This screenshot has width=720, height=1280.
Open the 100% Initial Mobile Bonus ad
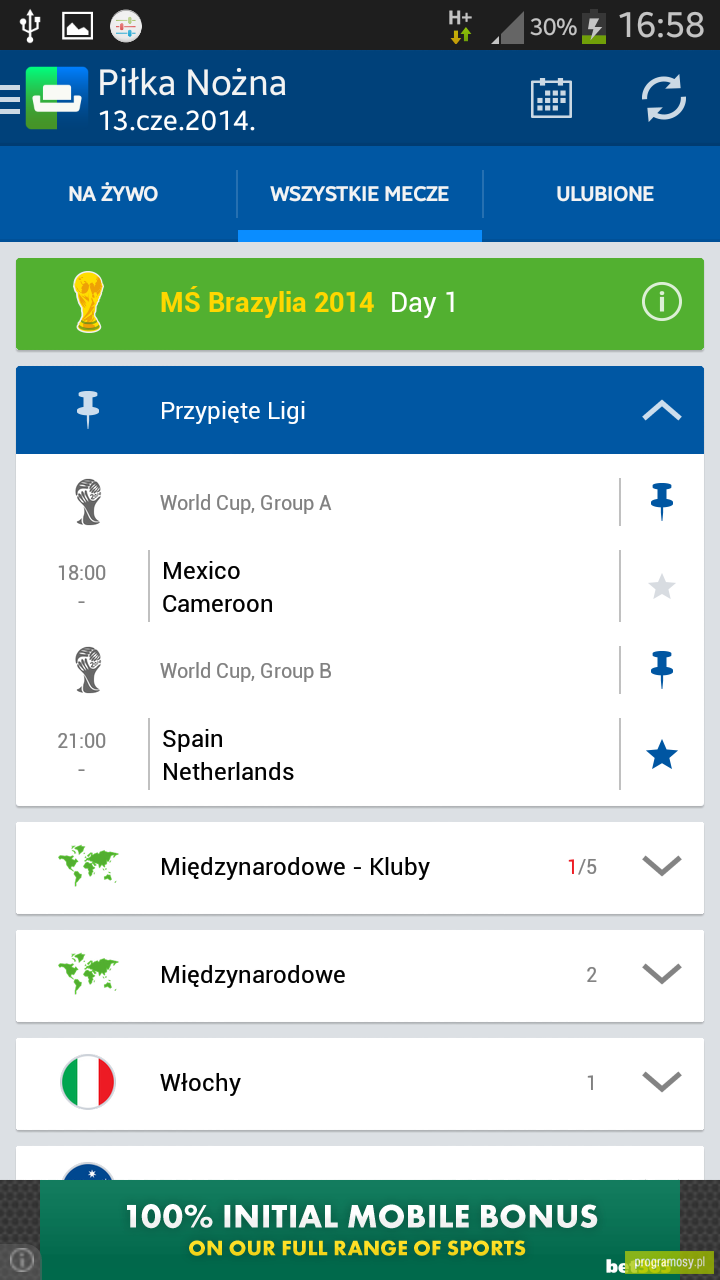[x=360, y=1230]
